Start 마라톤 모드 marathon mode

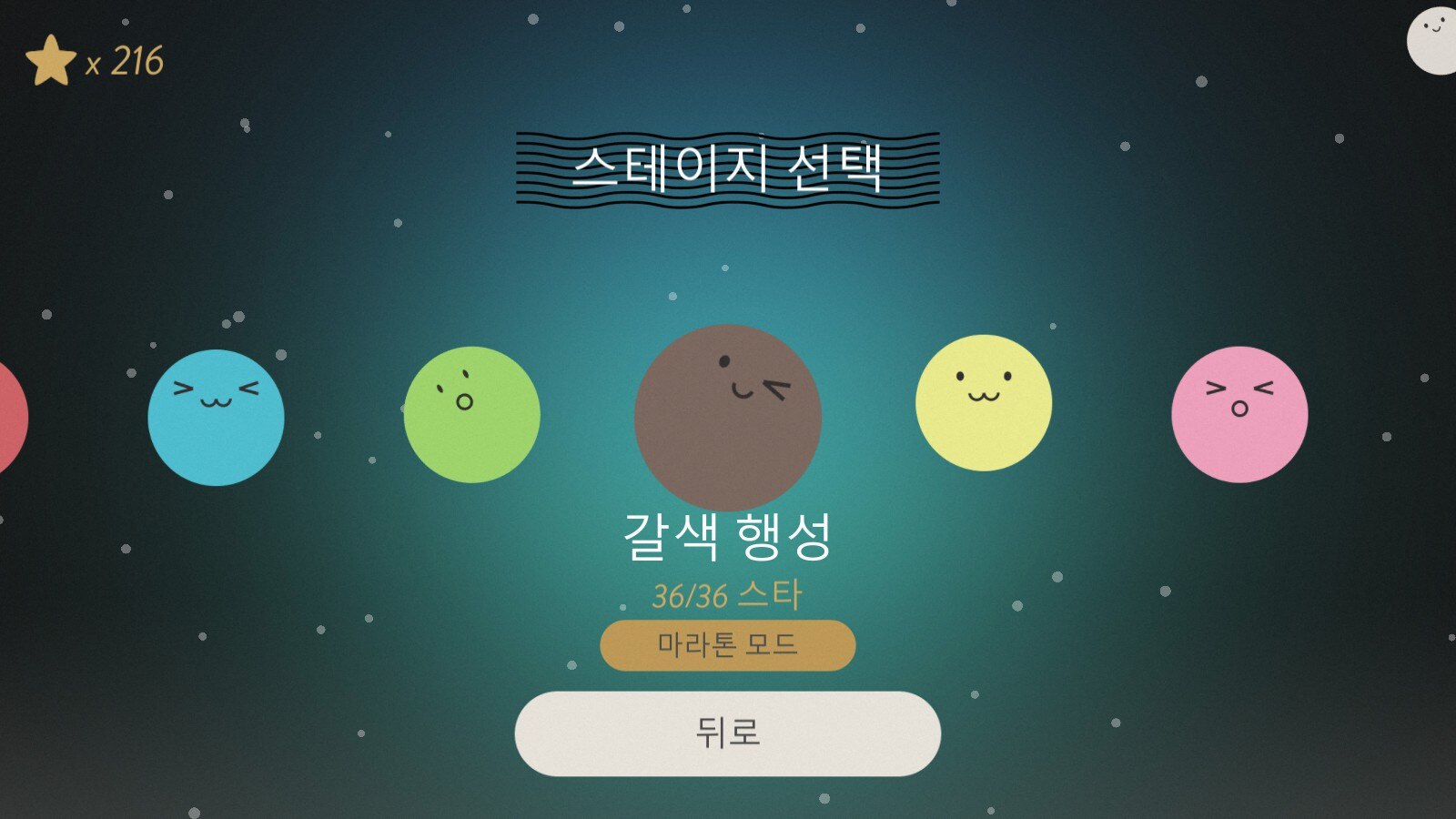[727, 645]
